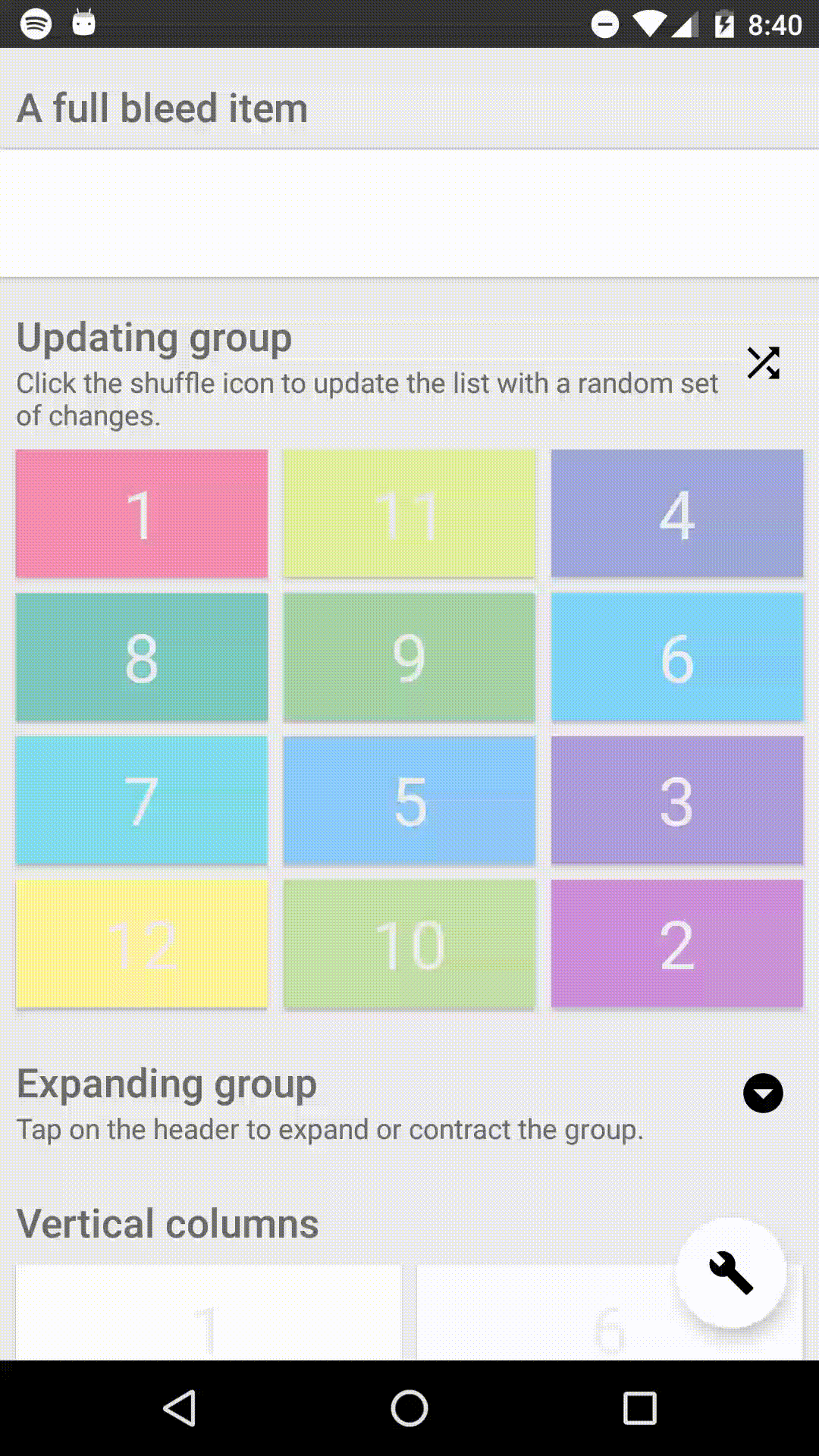Viewport: 819px width, 1456px height.
Task: Tap the mauve card numbered 3
Action: (x=676, y=800)
